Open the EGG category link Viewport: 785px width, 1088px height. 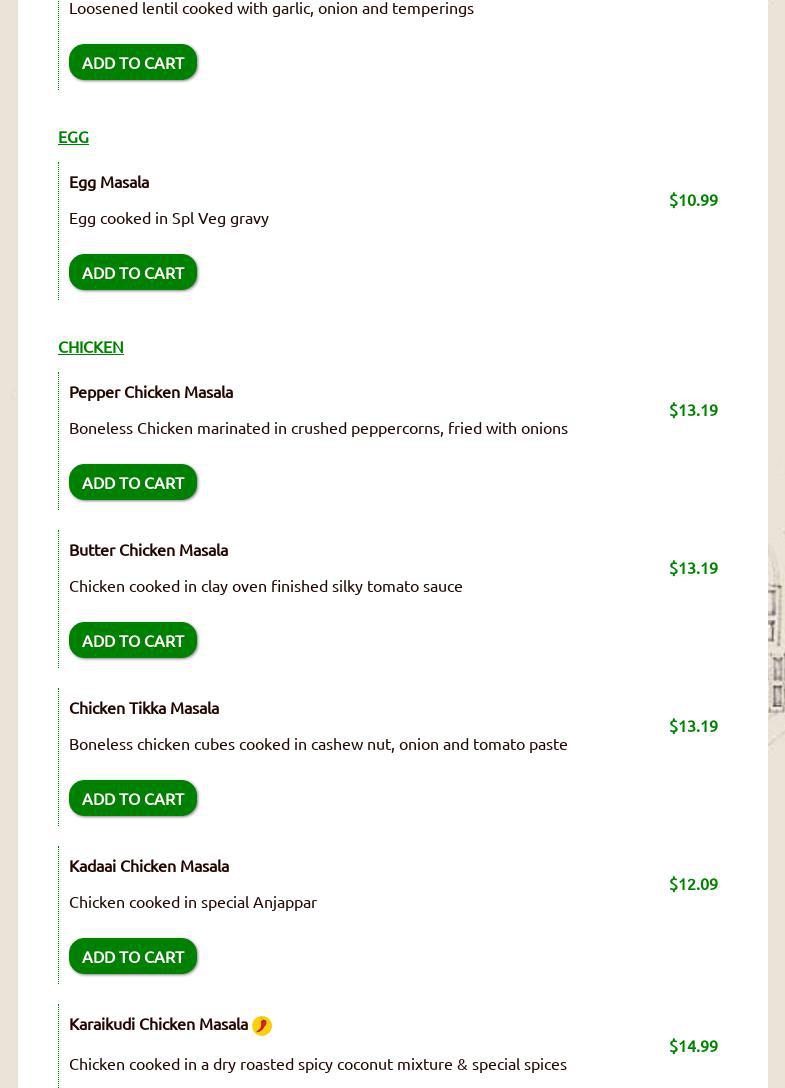click(73, 137)
